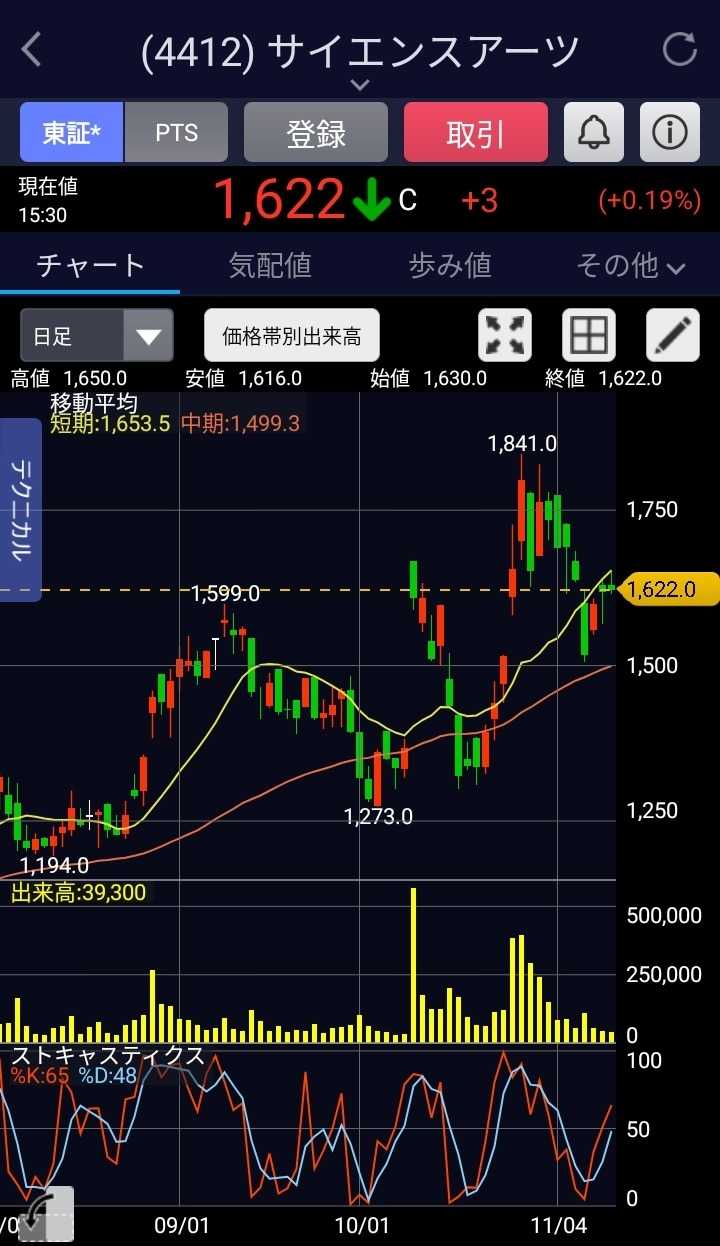This screenshot has height=1246, width=720.
Task: Open the price alert bell
Action: click(x=594, y=133)
